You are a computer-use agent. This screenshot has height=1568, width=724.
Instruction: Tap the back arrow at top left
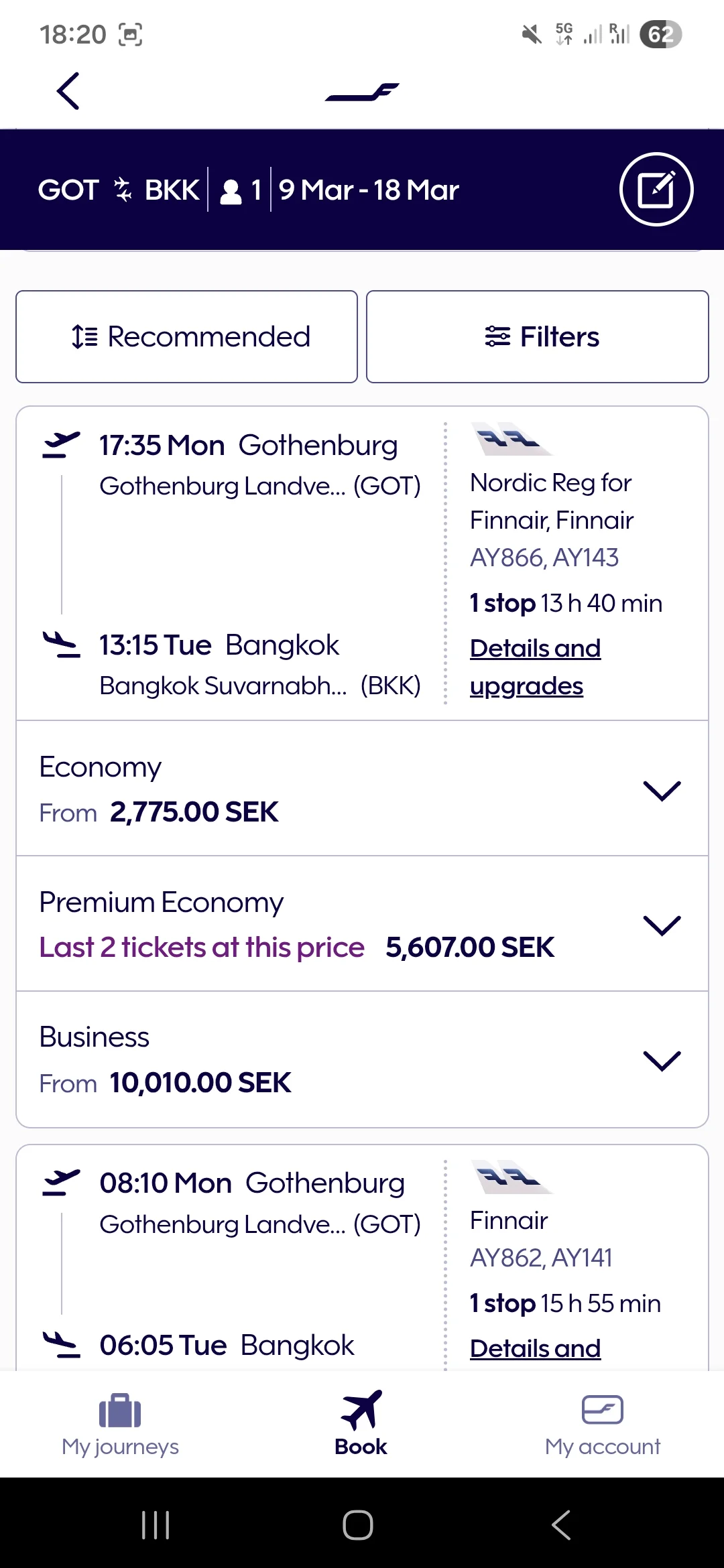[x=66, y=90]
